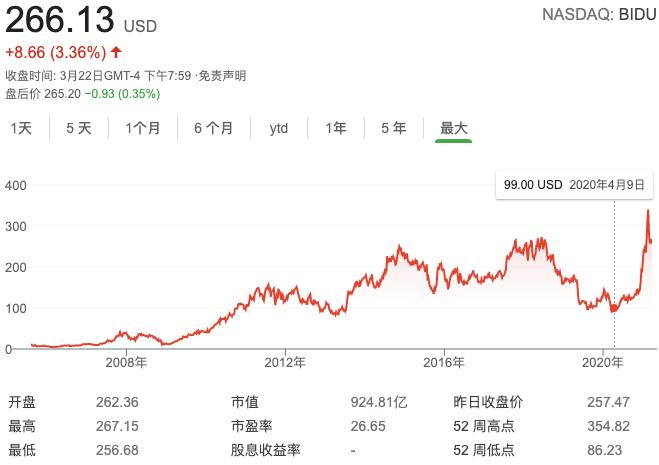Select the 最大 range tab
This screenshot has width=659, height=465.
pos(454,128)
